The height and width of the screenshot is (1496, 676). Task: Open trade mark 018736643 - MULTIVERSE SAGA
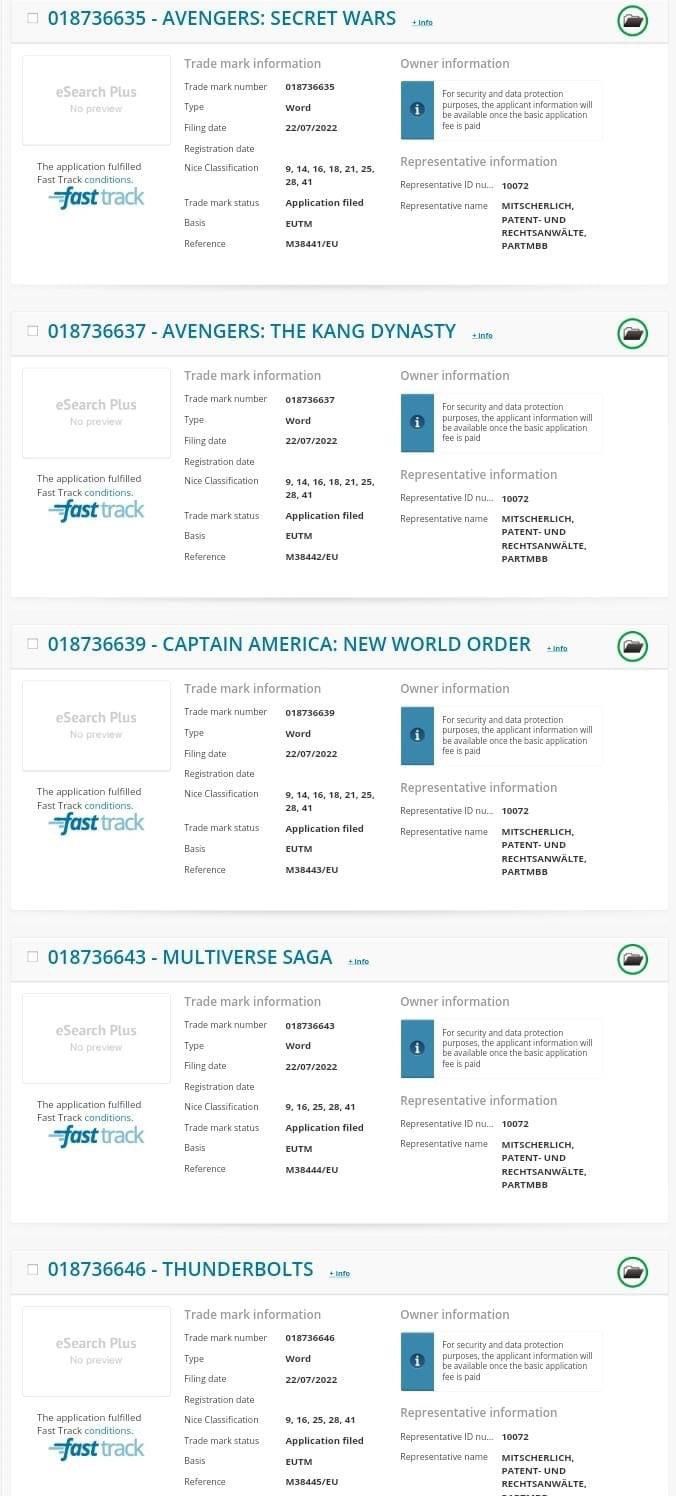click(x=190, y=957)
